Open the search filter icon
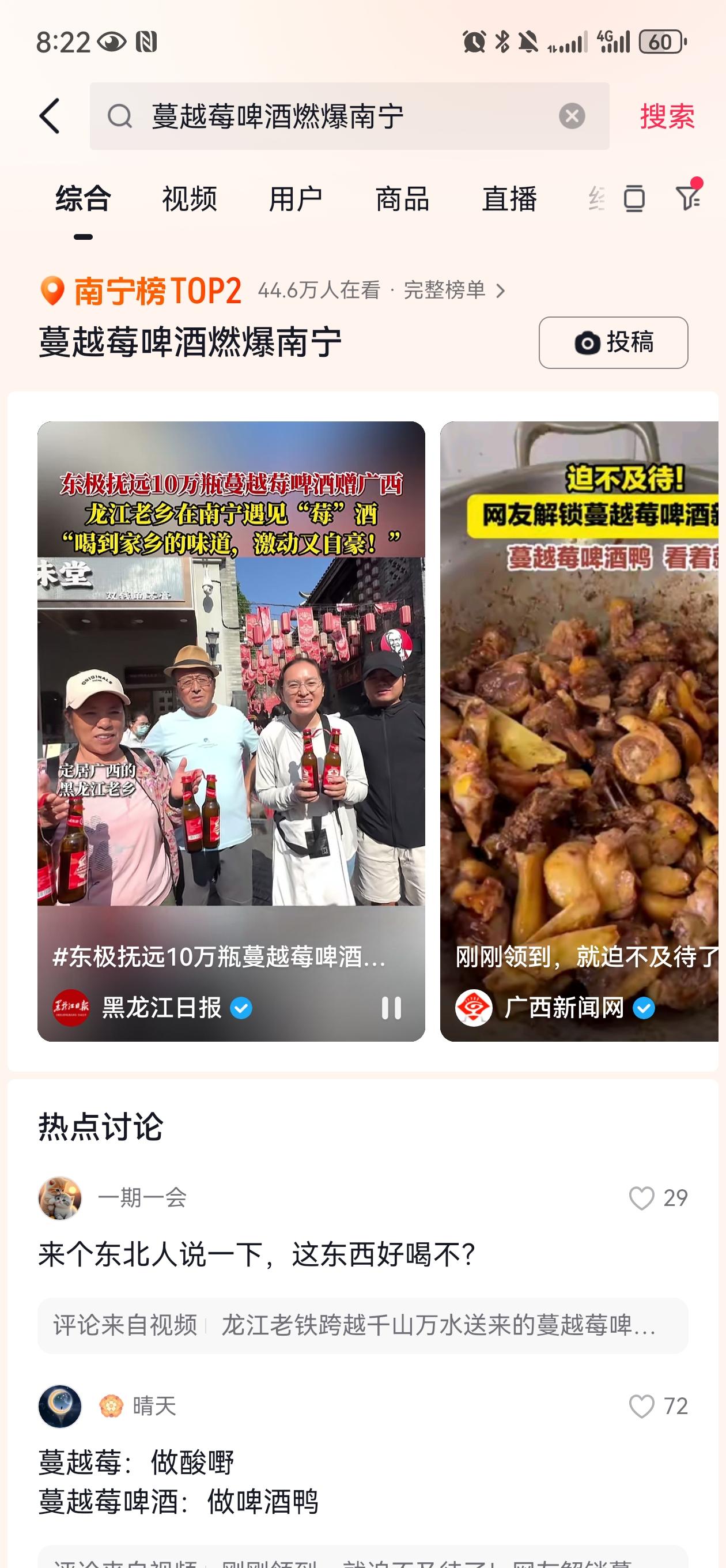The image size is (726, 1568). coord(689,198)
